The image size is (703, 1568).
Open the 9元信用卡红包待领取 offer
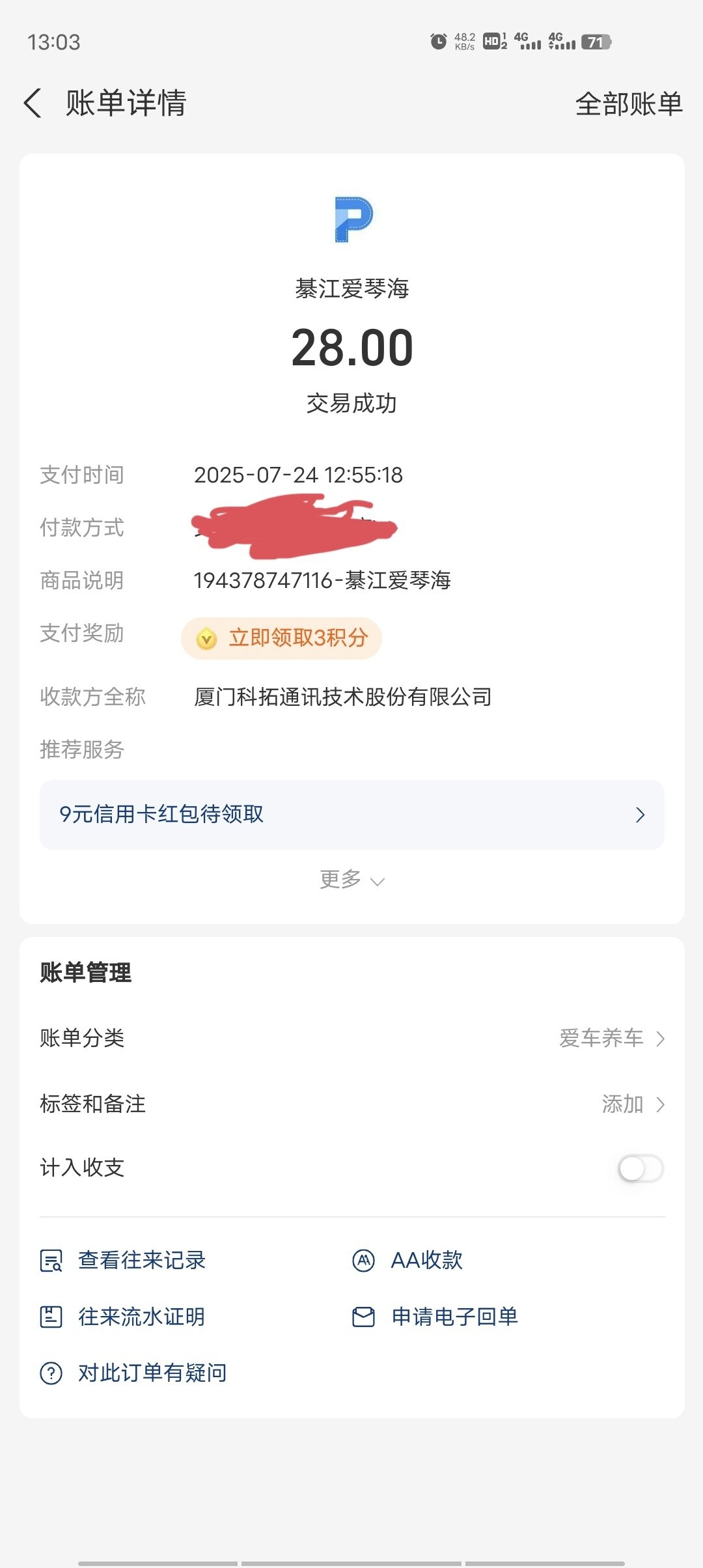(352, 815)
